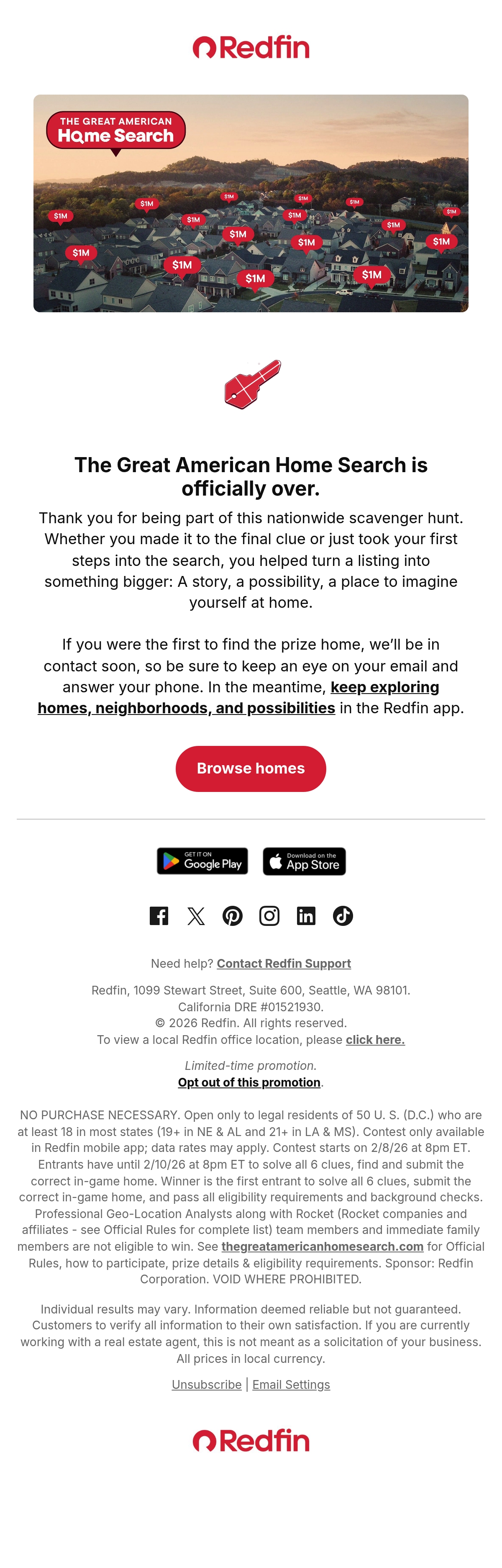Screen dimensions: 502x1568
Task: Open the LinkedIn icon
Action: coord(306,915)
